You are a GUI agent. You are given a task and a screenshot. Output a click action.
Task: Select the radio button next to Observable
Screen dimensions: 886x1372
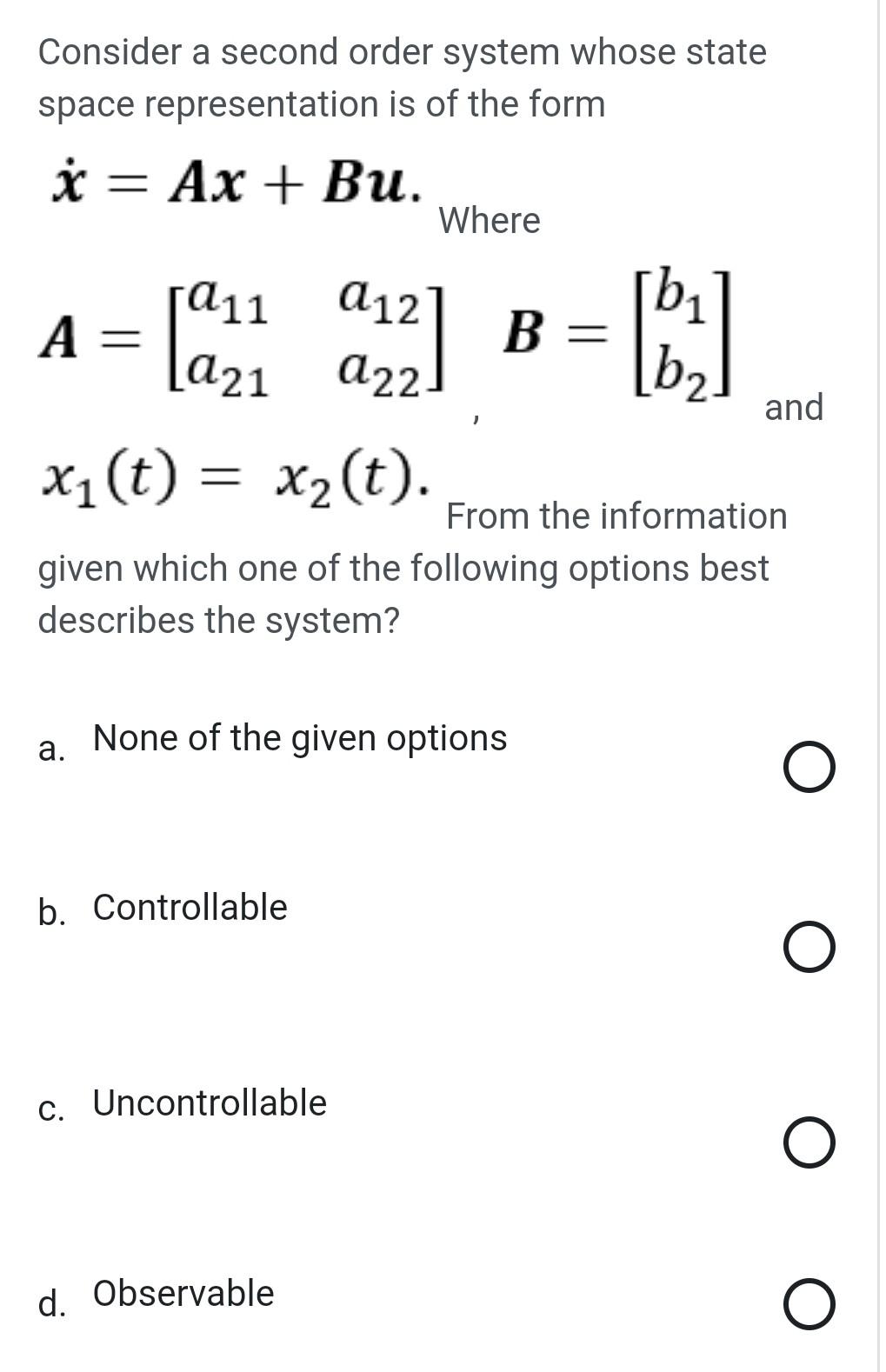coord(809,1303)
